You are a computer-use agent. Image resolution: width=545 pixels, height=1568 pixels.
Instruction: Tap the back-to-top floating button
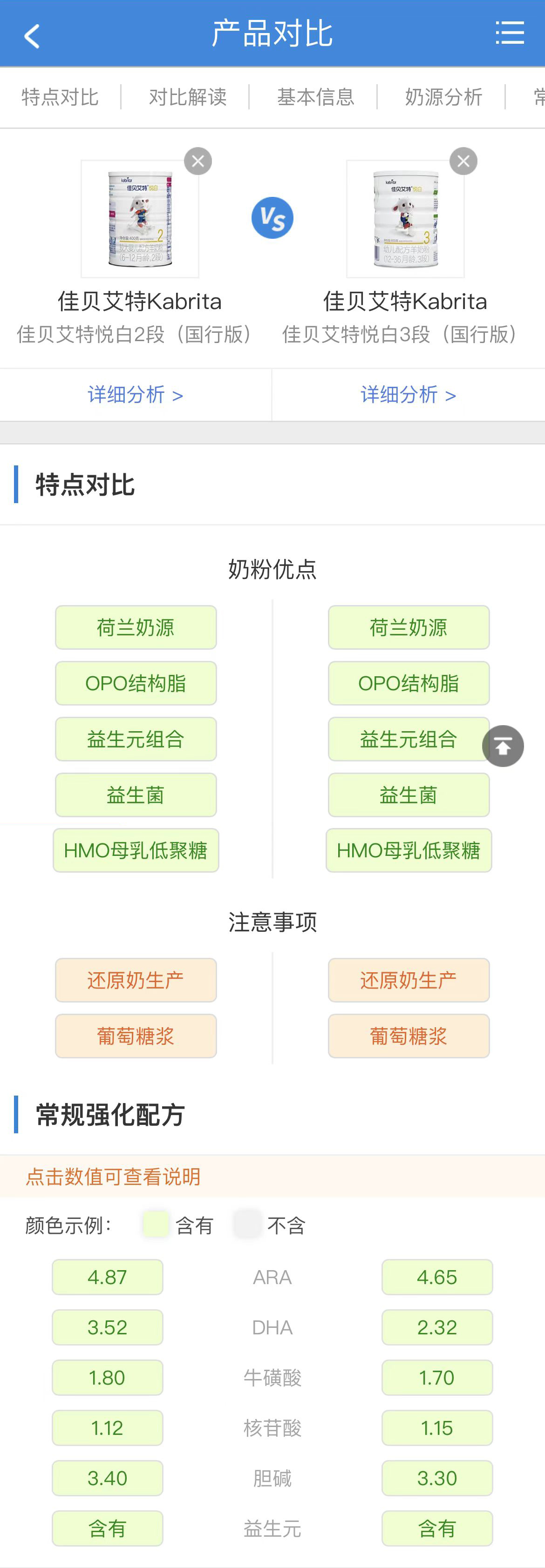[503, 746]
